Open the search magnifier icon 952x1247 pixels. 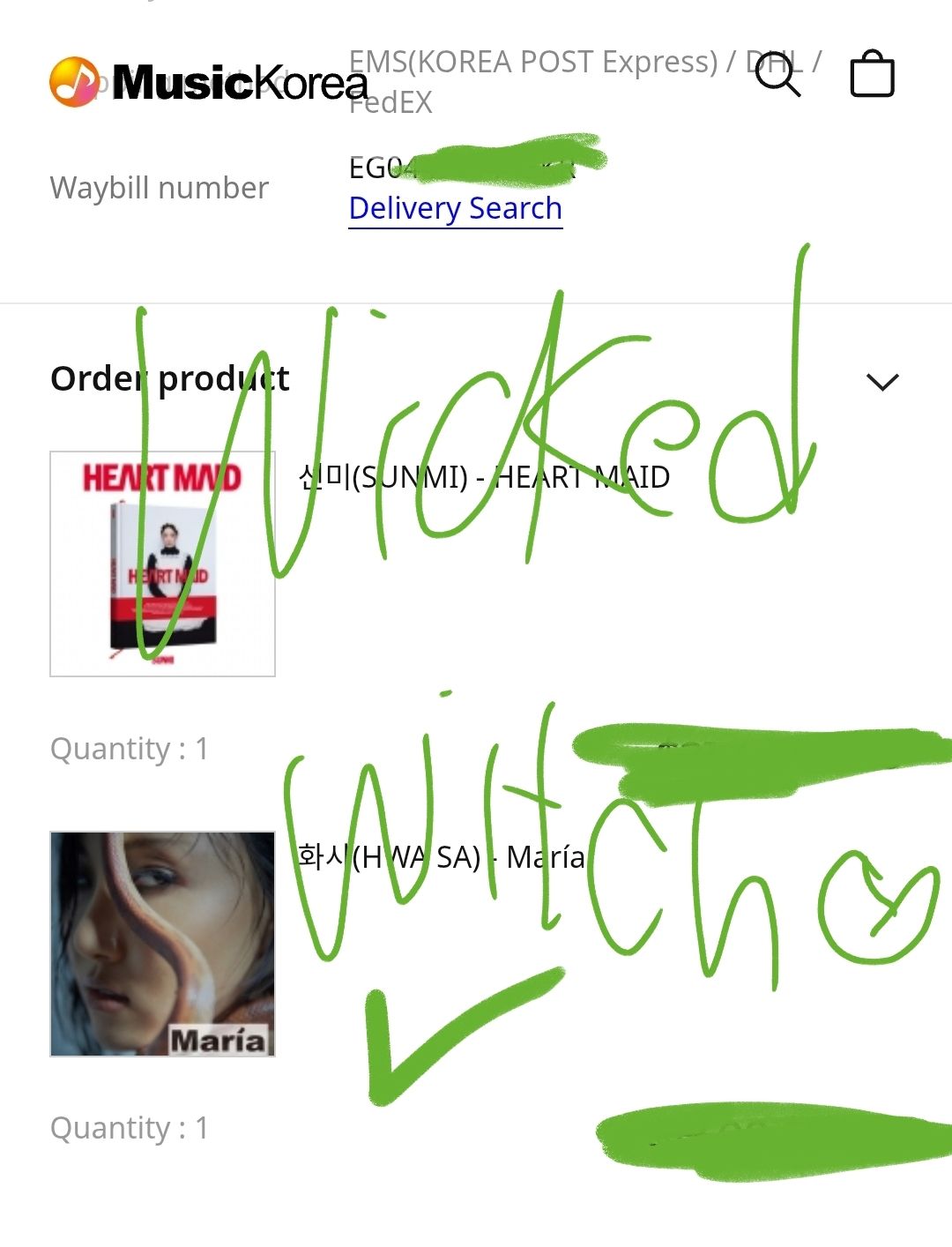(777, 76)
